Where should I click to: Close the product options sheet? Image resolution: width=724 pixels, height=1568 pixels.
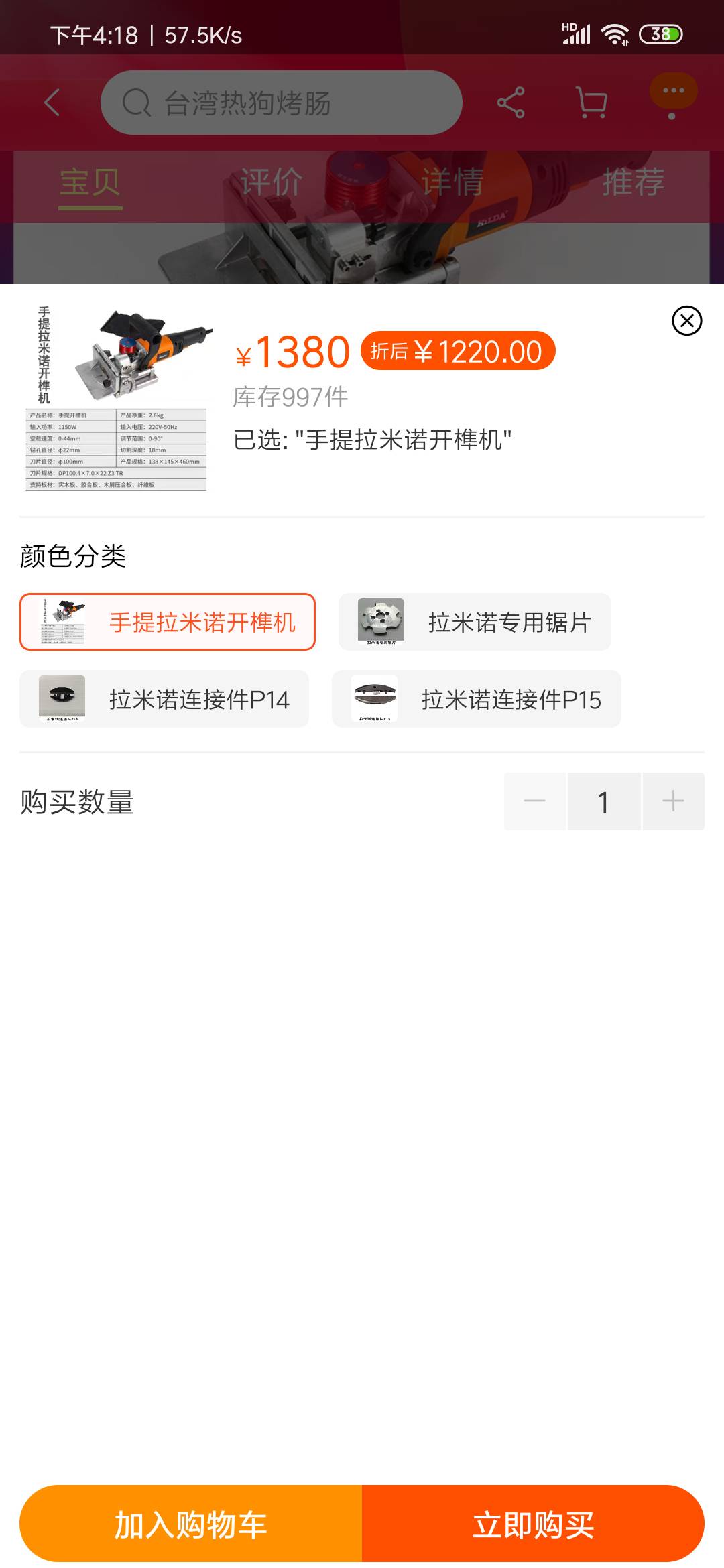[x=686, y=321]
